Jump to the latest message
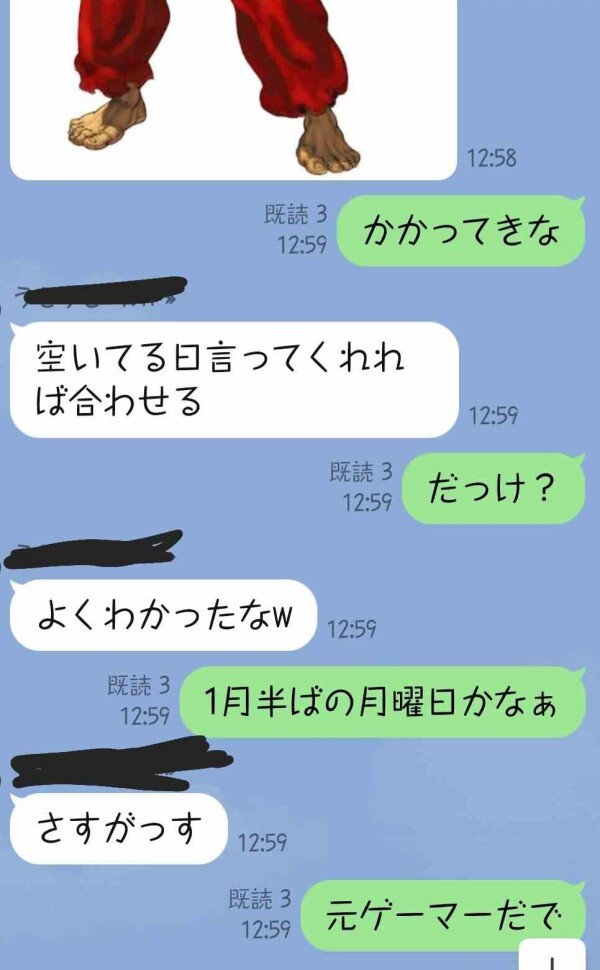 coord(553,957)
